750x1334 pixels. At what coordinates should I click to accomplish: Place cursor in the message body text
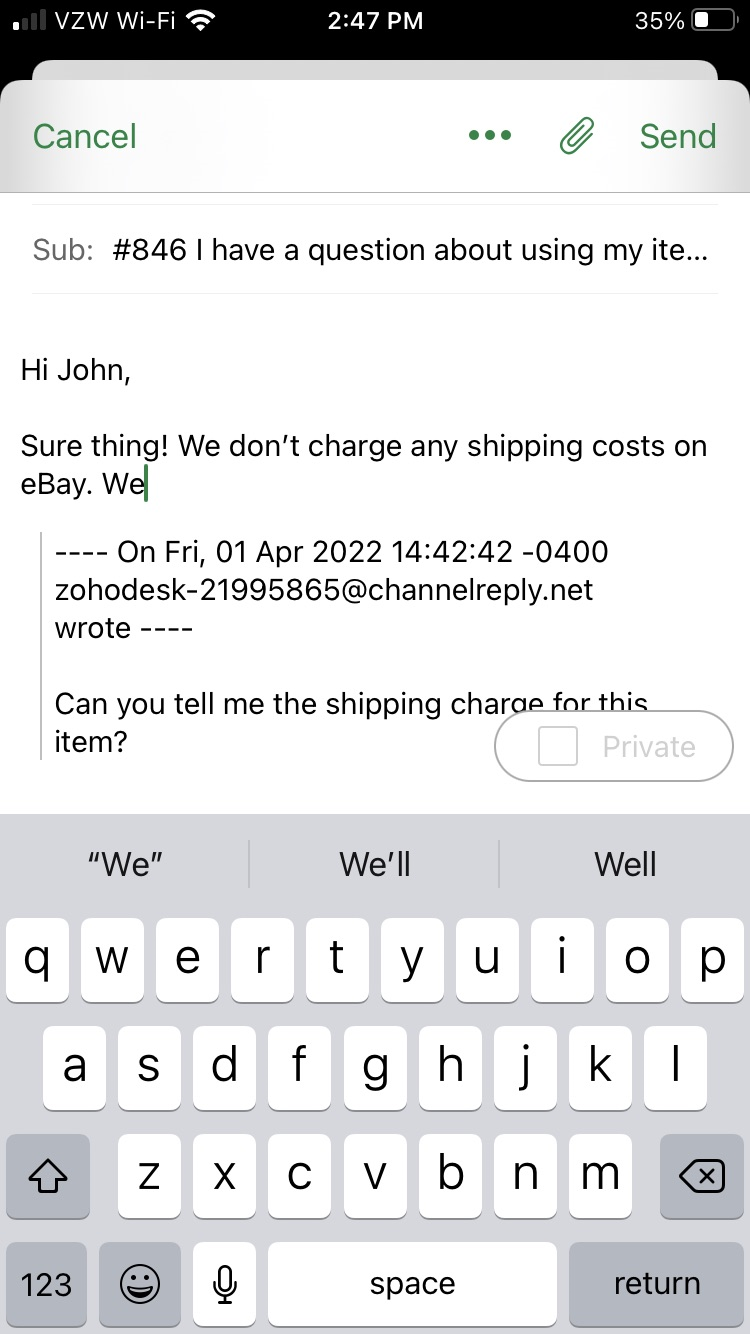point(360,465)
